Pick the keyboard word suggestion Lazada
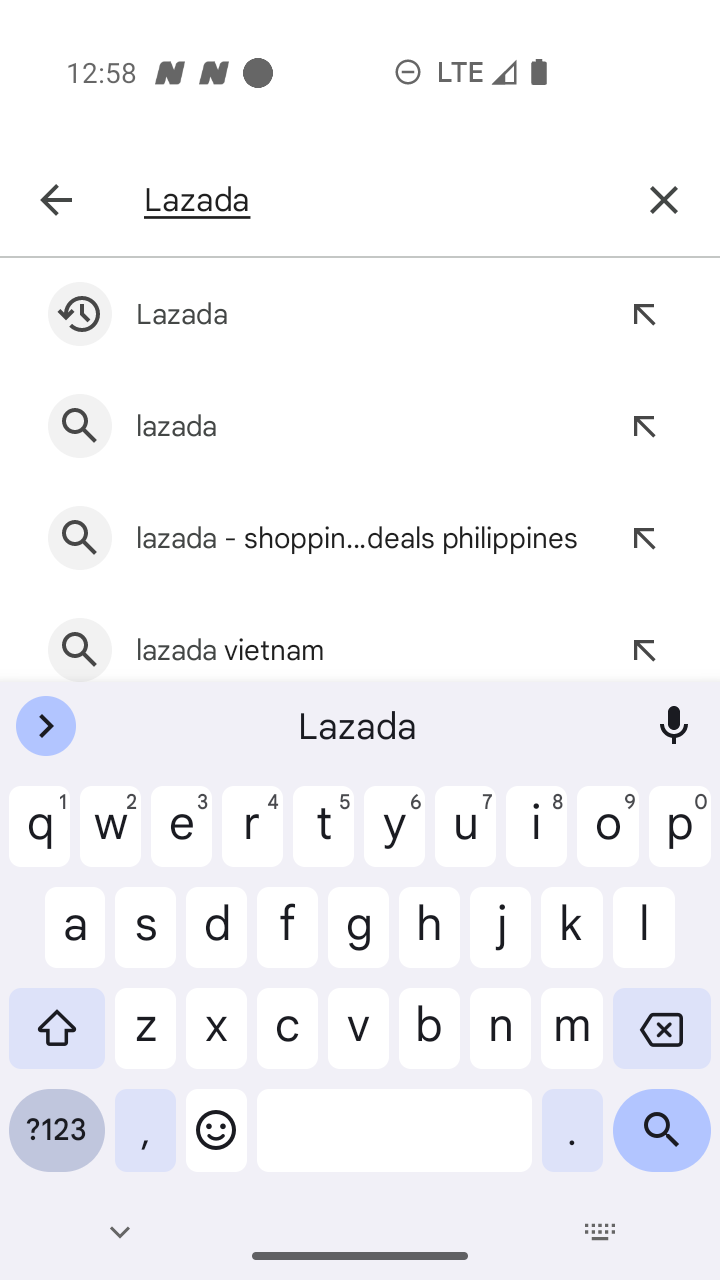Screen dimensions: 720x1280 coord(357,726)
